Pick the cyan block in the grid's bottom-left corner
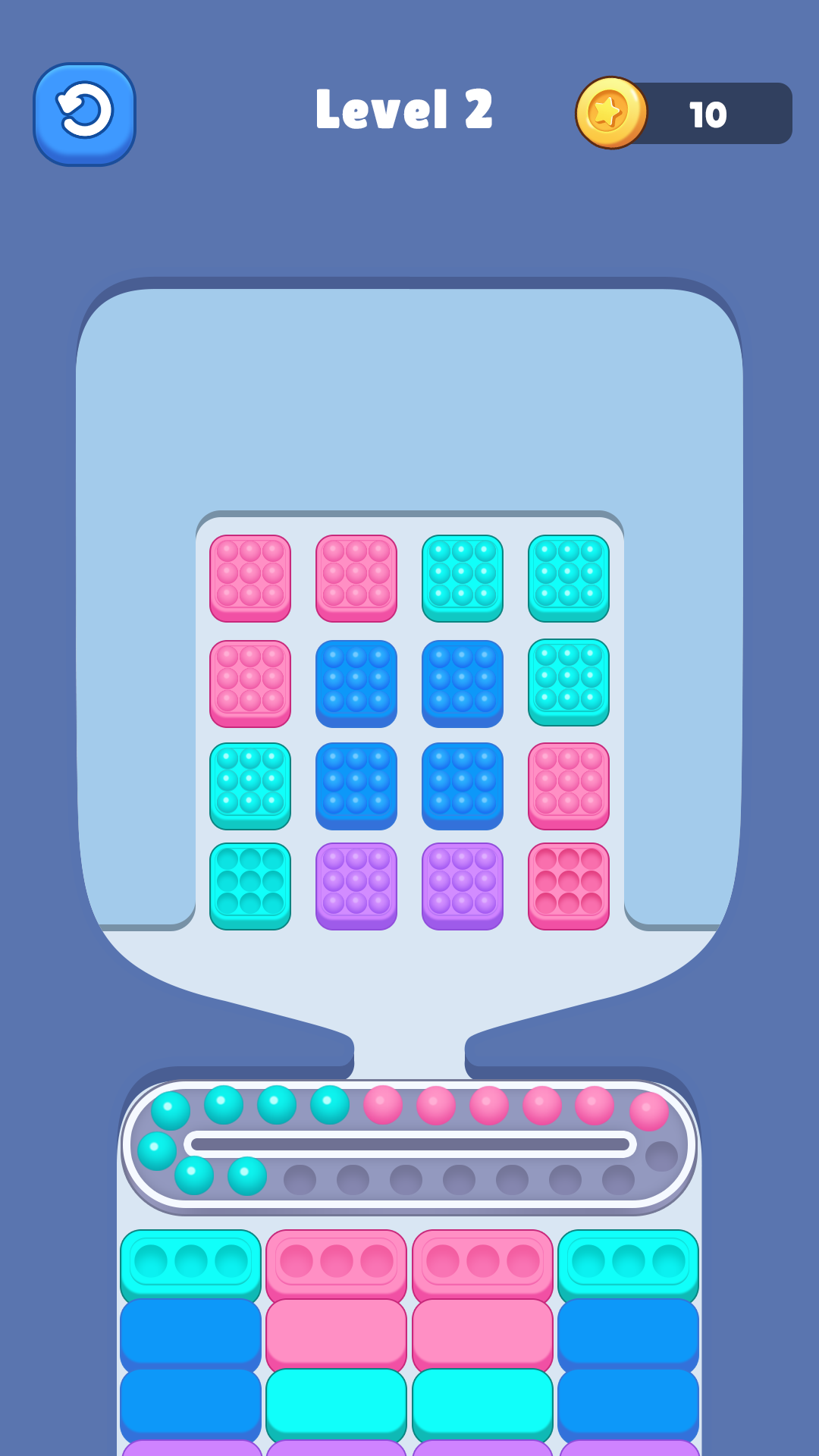This screenshot has width=819, height=1456. [x=250, y=885]
